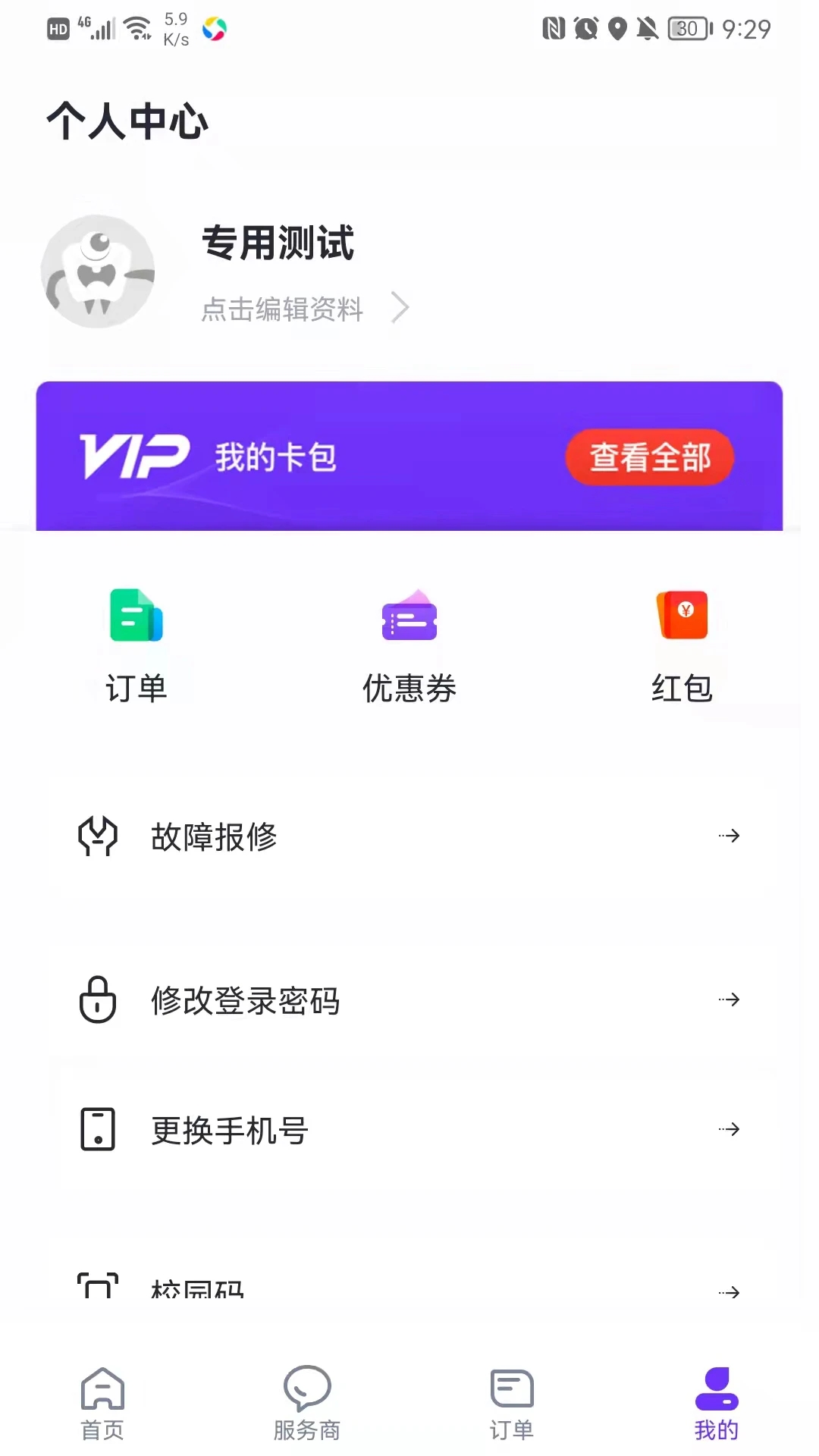Click the scan-frame icon next to 校园码
The image size is (819, 1456).
click(96, 1285)
